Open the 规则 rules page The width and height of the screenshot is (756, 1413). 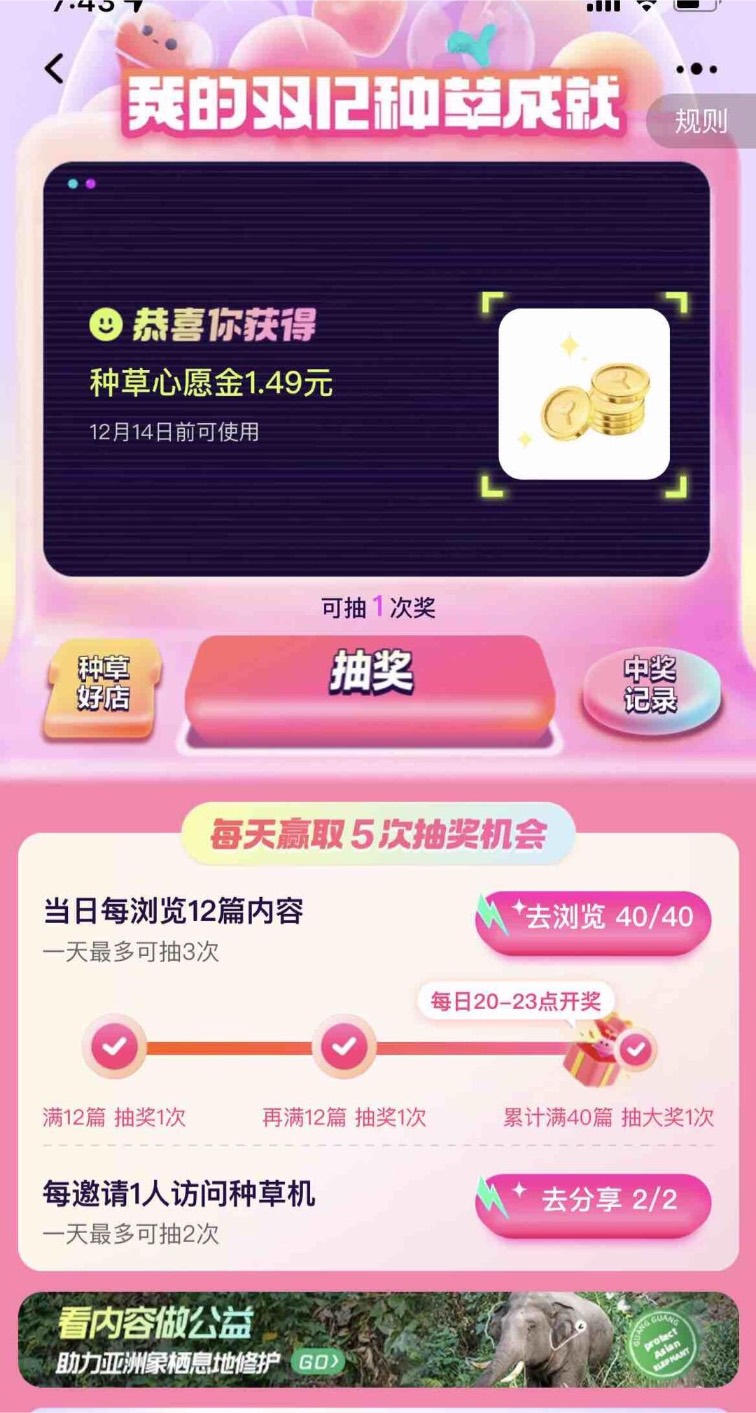click(x=701, y=122)
